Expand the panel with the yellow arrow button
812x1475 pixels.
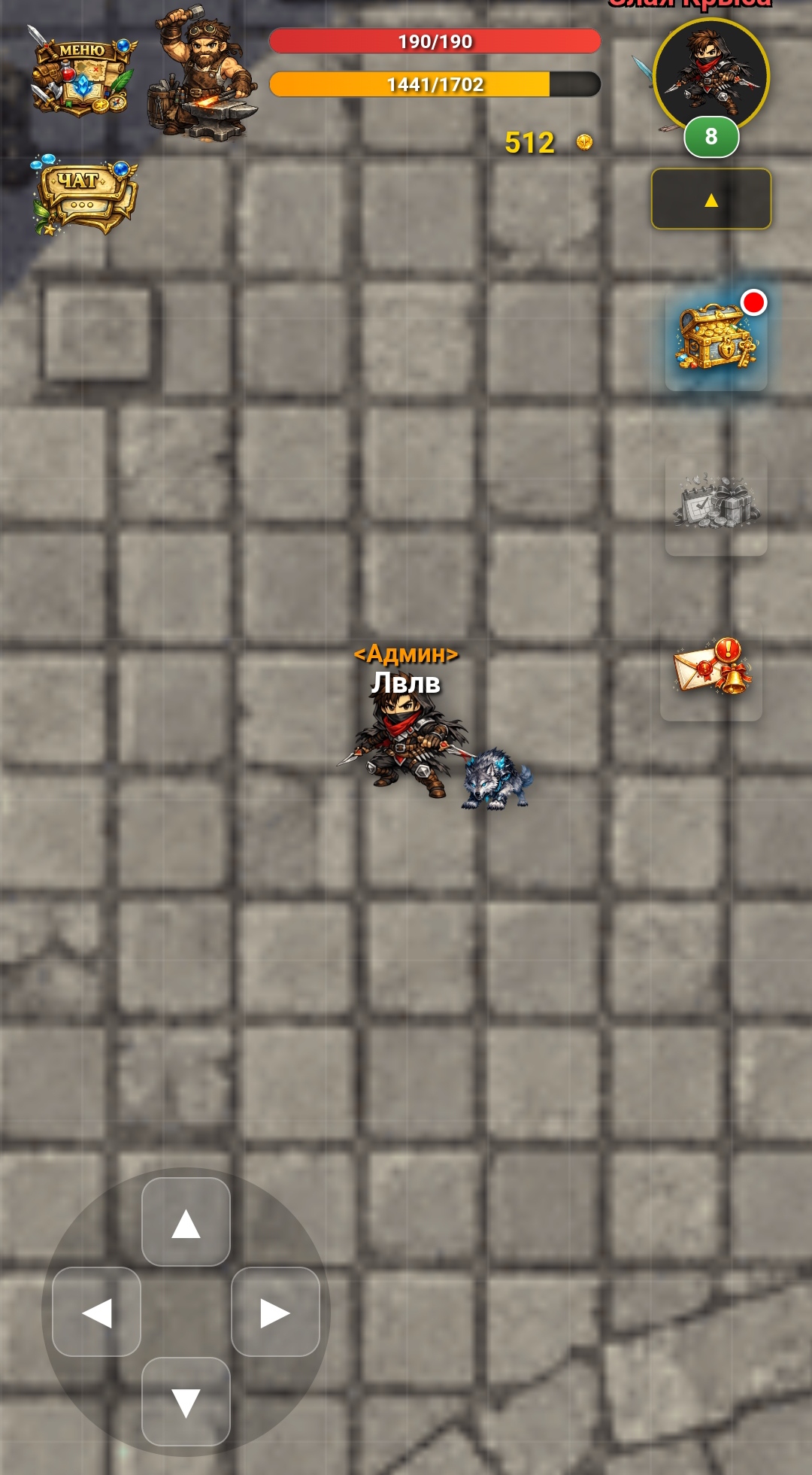(710, 199)
